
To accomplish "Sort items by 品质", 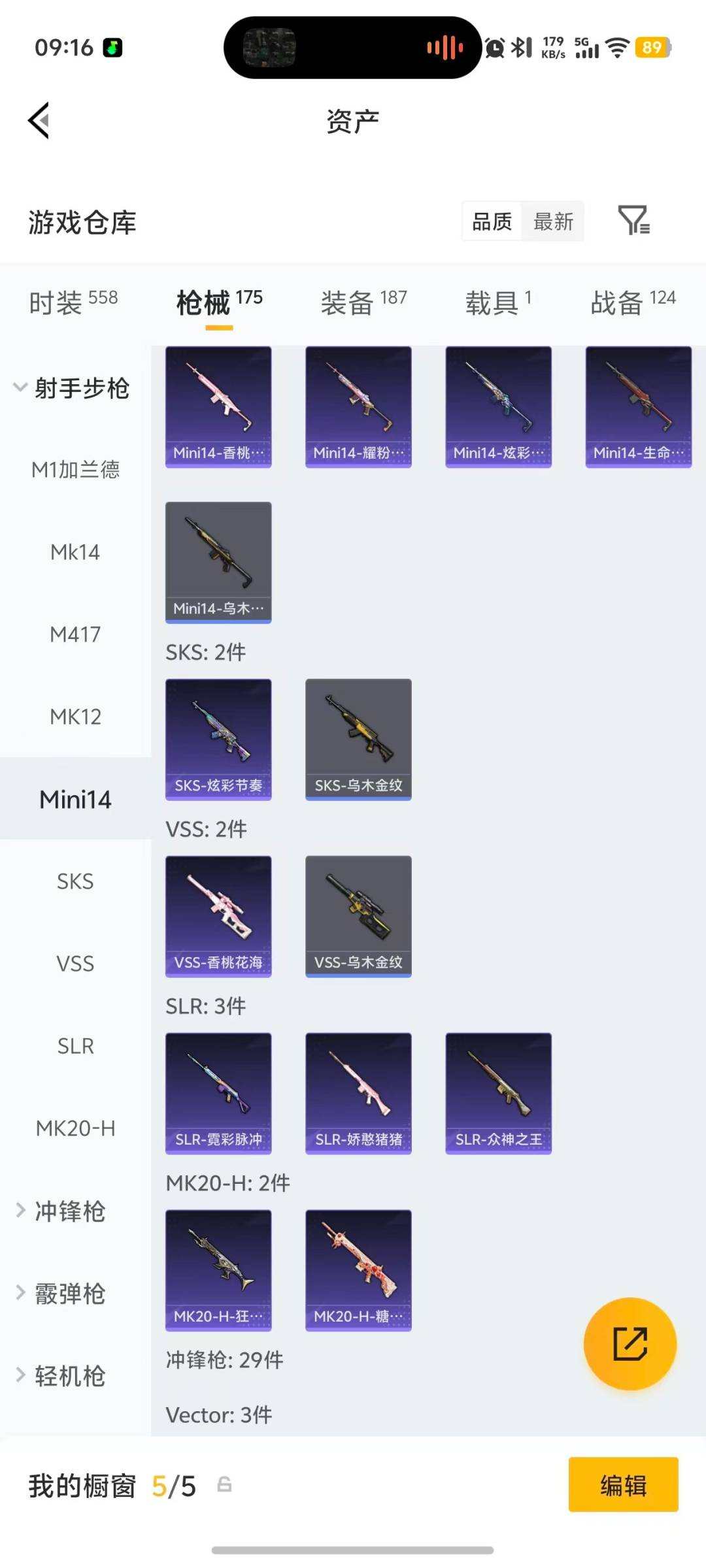I will 492,221.
